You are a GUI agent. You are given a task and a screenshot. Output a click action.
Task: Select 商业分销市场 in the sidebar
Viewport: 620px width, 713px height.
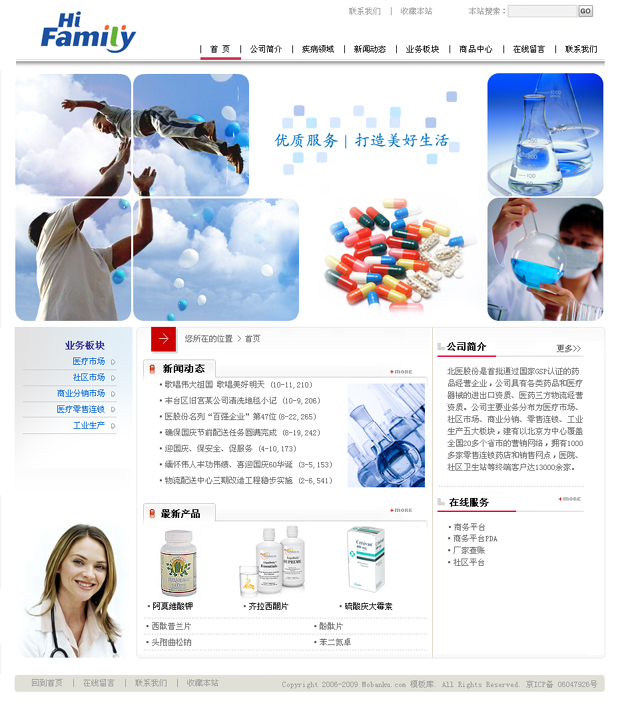pyautogui.click(x=81, y=393)
